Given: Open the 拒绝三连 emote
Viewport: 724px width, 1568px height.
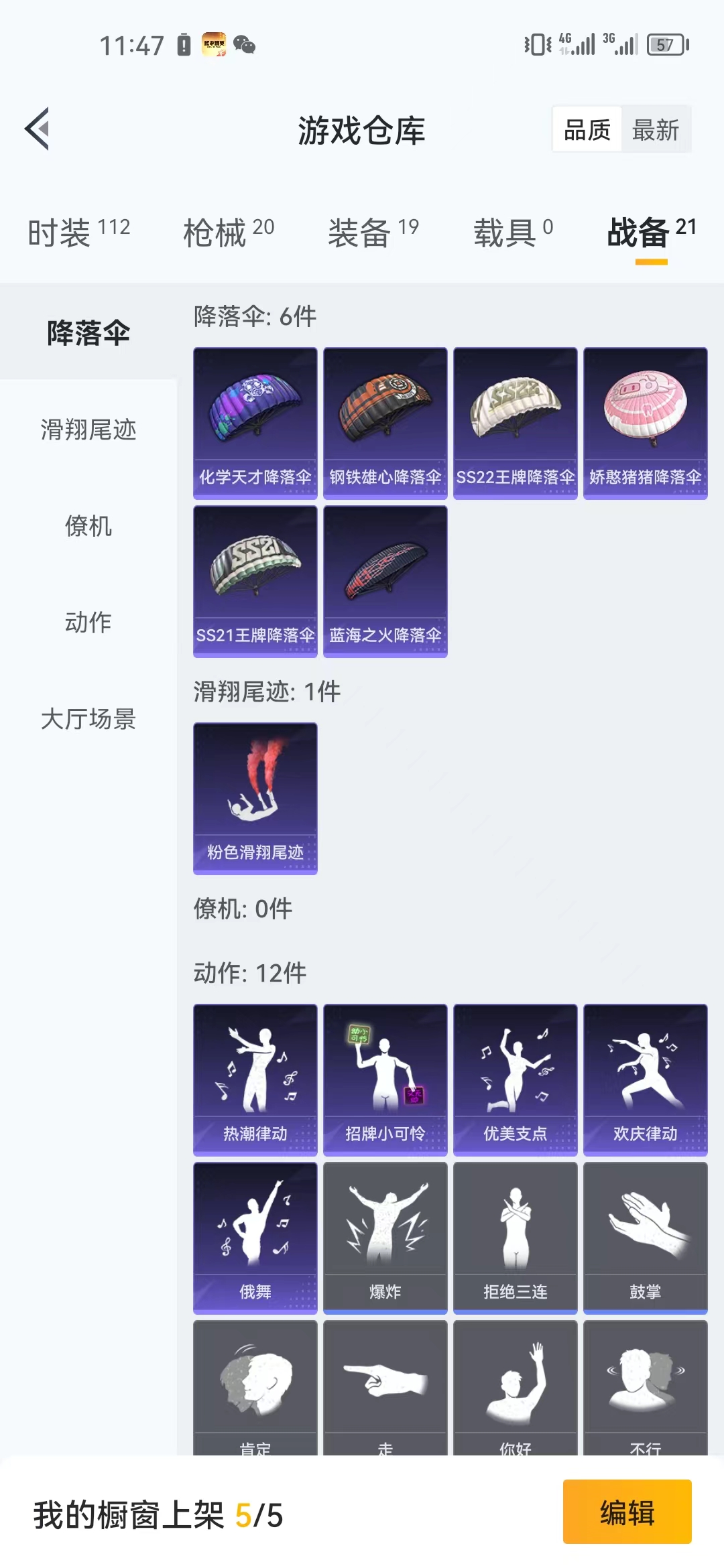Looking at the screenshot, I should coord(516,1238).
